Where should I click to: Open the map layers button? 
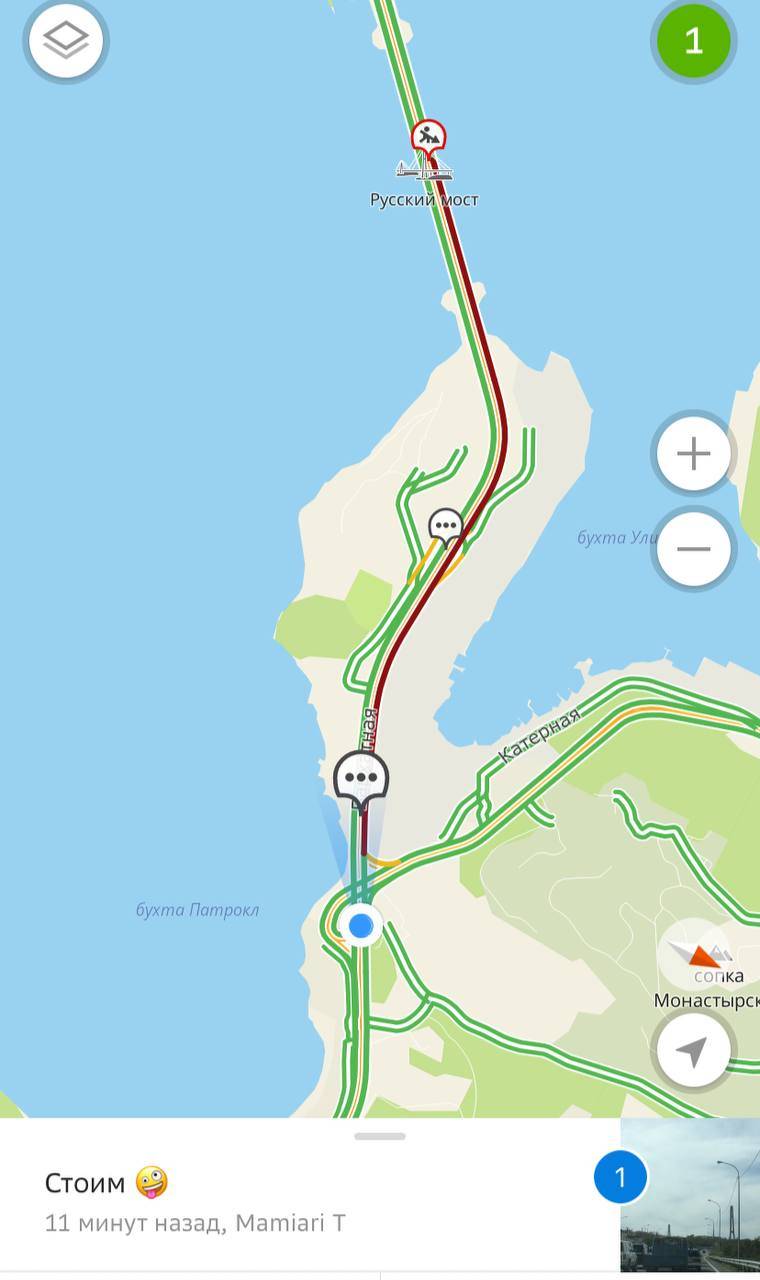pos(67,41)
